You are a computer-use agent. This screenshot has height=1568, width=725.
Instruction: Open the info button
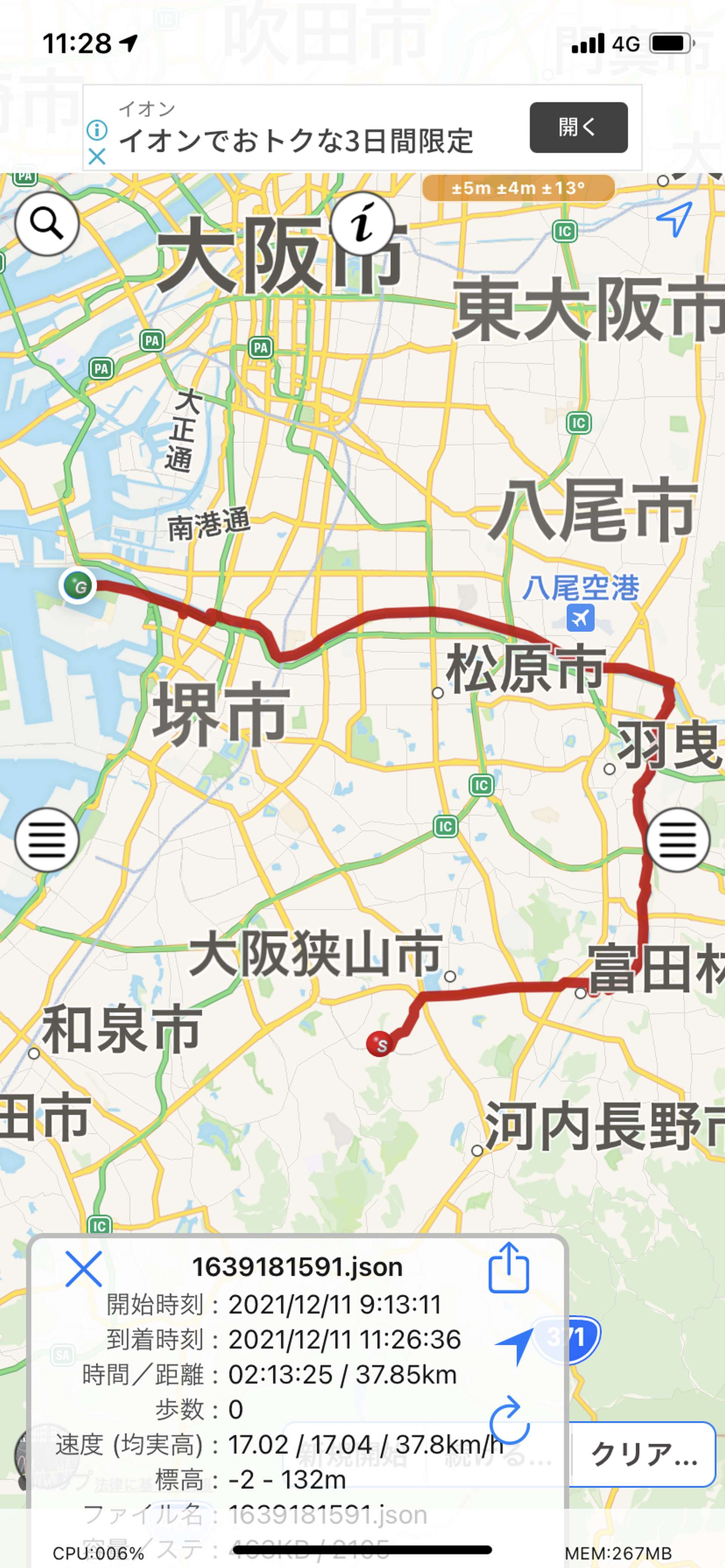362,223
